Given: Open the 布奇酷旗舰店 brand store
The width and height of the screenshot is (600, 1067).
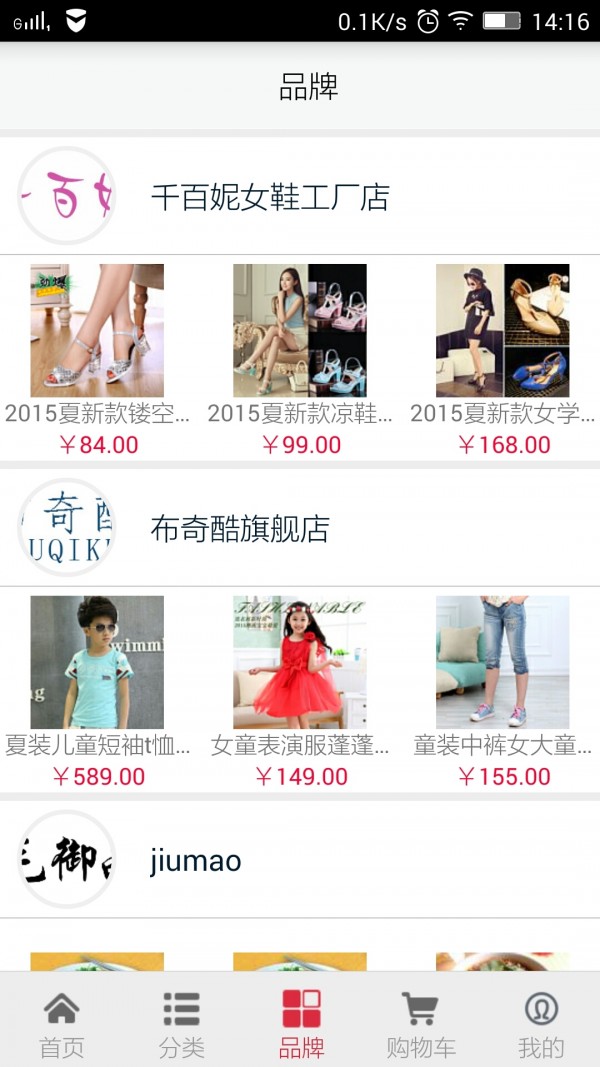Looking at the screenshot, I should [240, 529].
